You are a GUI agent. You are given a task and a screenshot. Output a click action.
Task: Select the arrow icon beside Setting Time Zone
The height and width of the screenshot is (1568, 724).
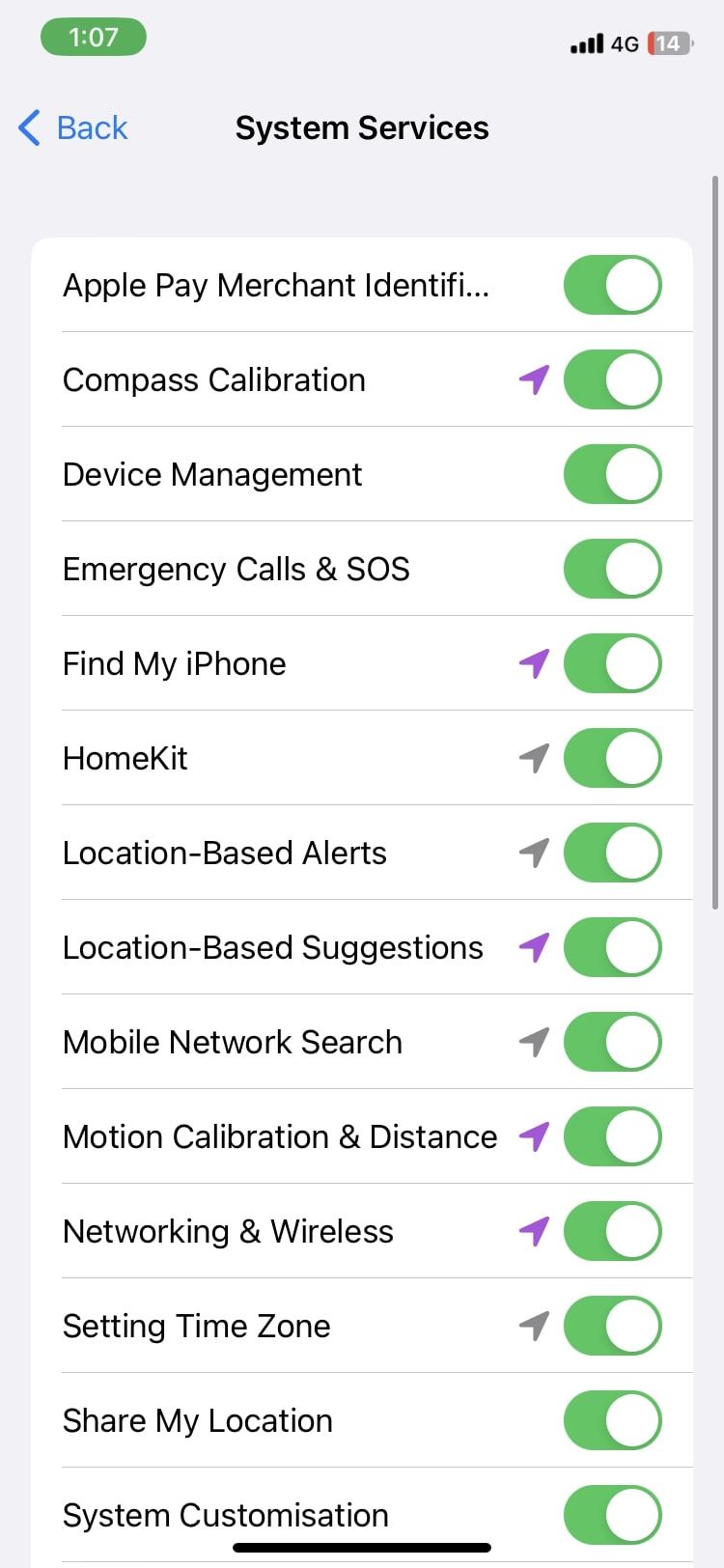(x=534, y=1326)
